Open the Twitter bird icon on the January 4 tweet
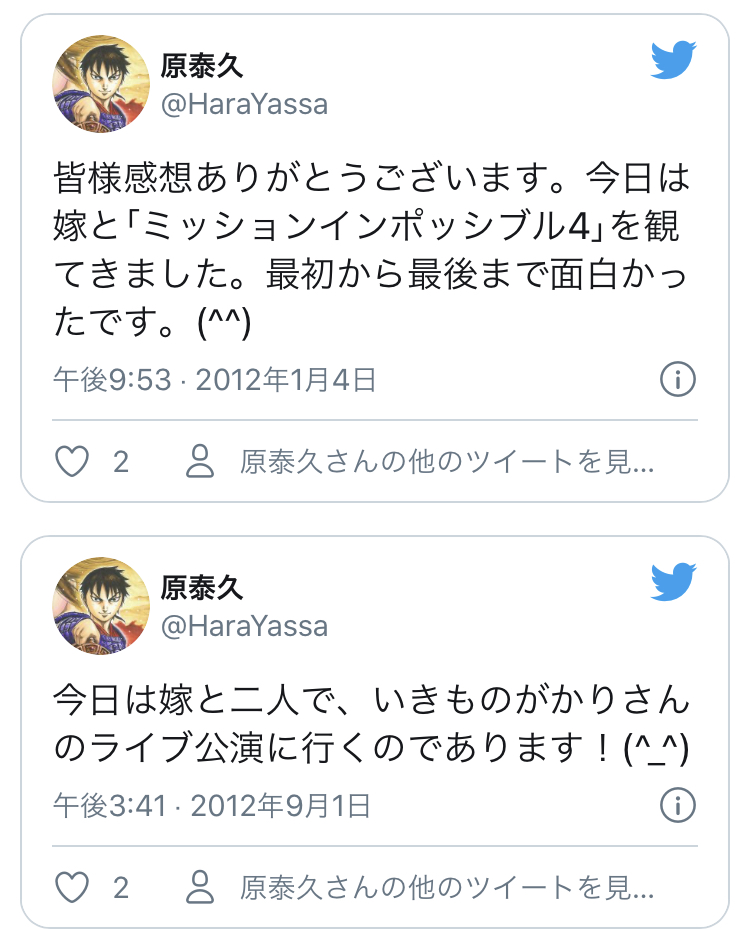The image size is (750, 929). pos(673,60)
